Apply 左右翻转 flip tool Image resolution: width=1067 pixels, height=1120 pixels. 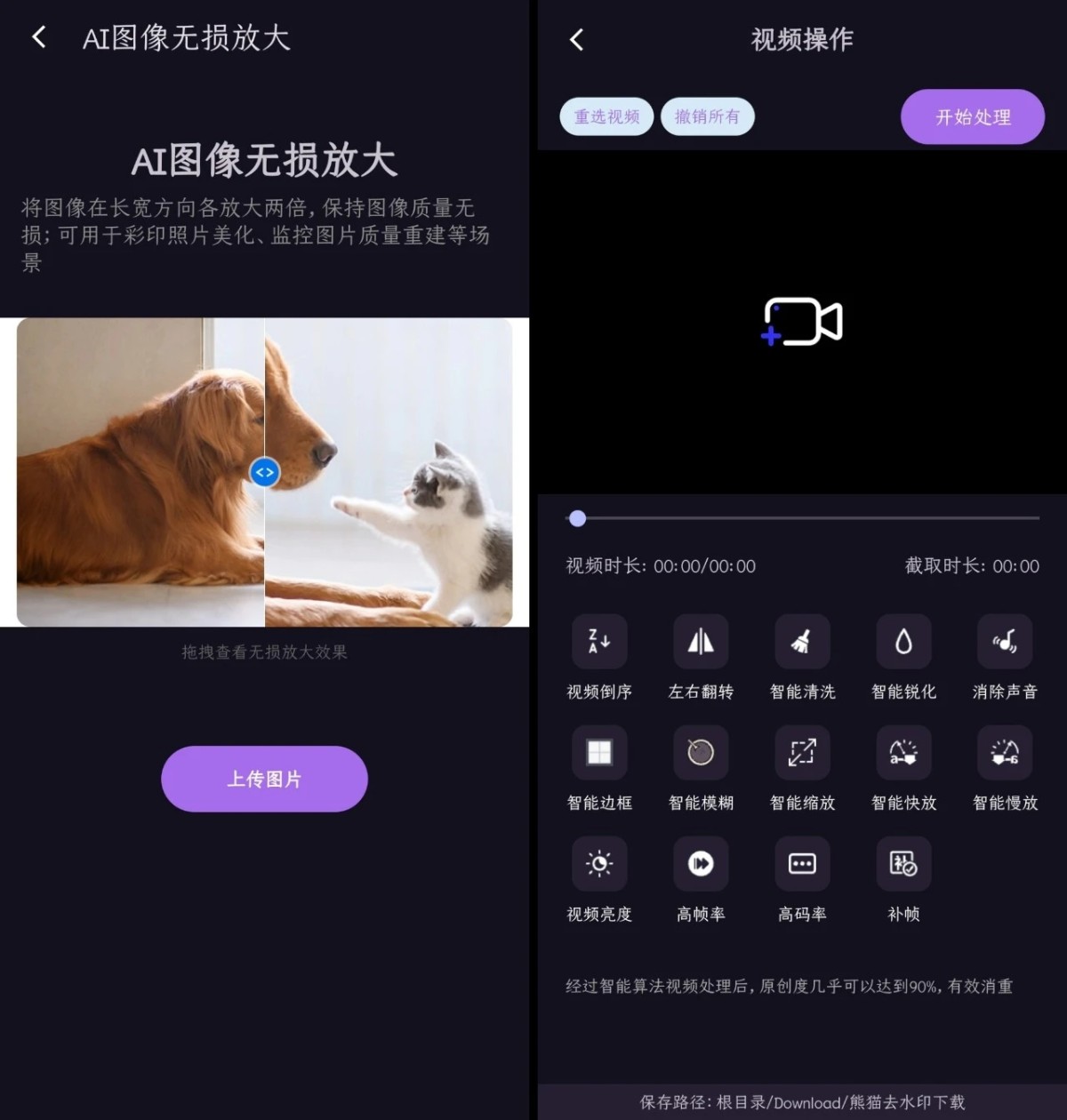701,642
